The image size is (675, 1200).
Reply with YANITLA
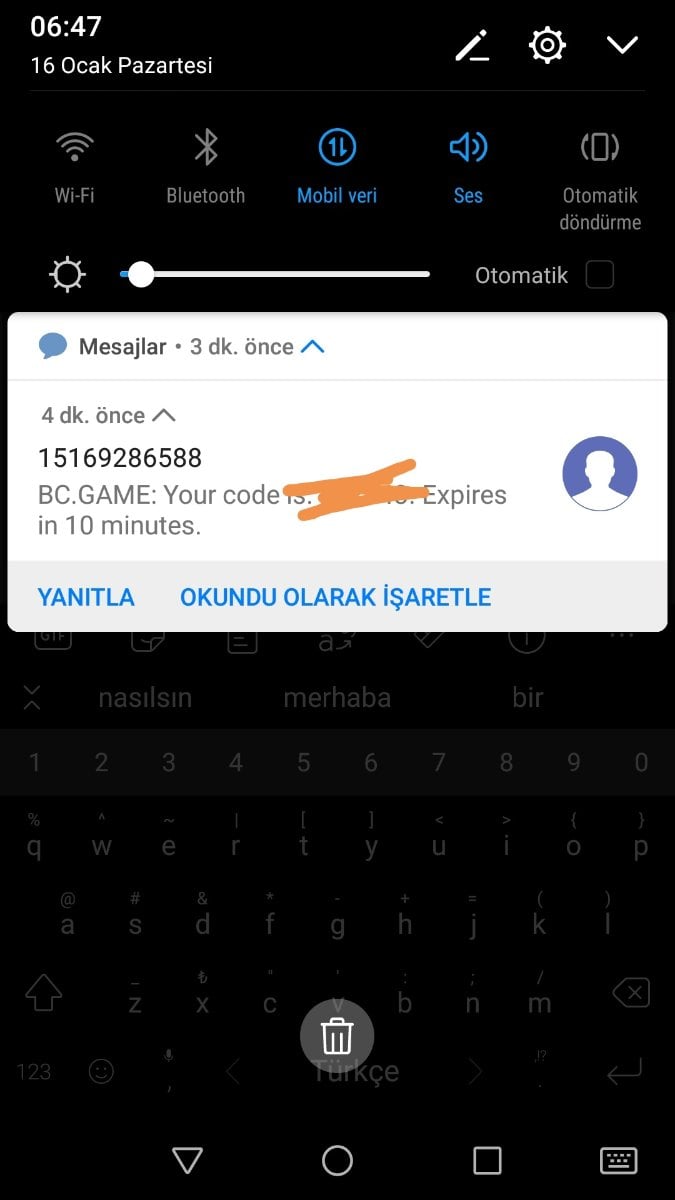pyautogui.click(x=86, y=597)
